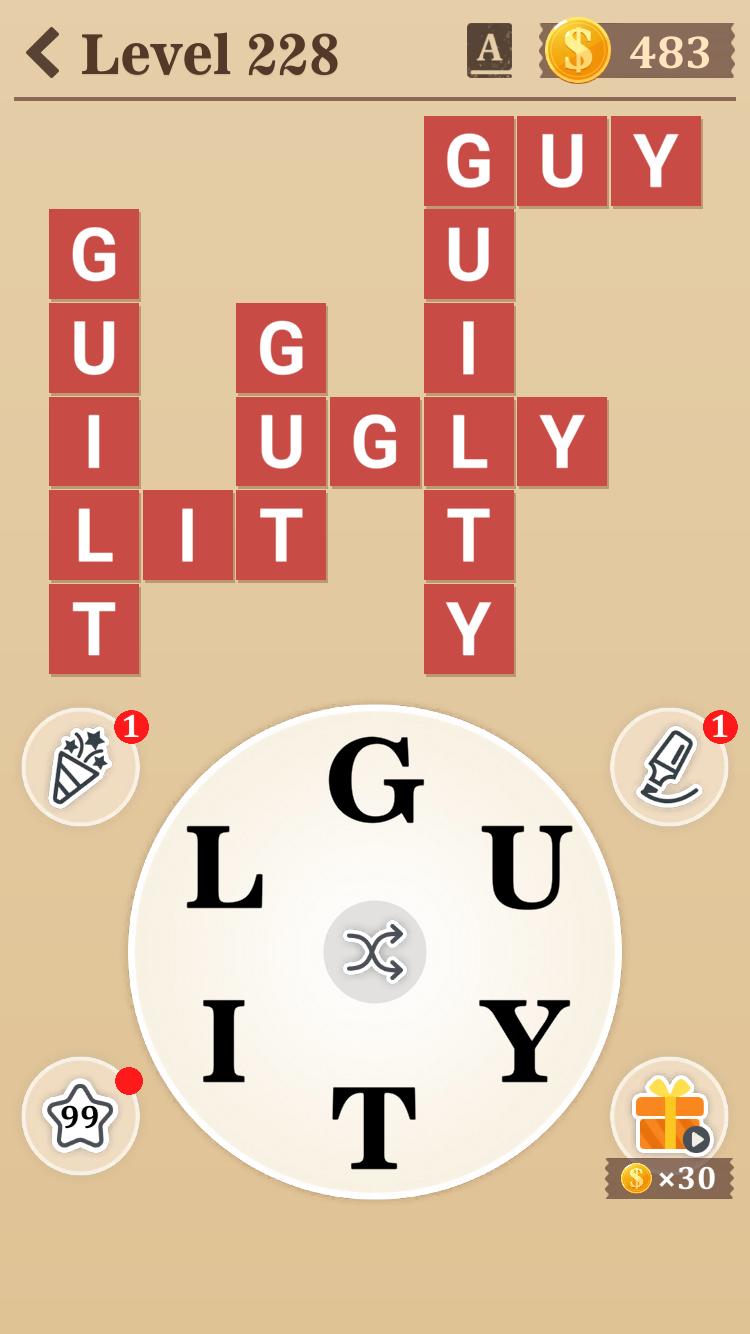Screen dimensions: 750x1334
Task: Select letter I in the wheel
Action: [x=224, y=1042]
